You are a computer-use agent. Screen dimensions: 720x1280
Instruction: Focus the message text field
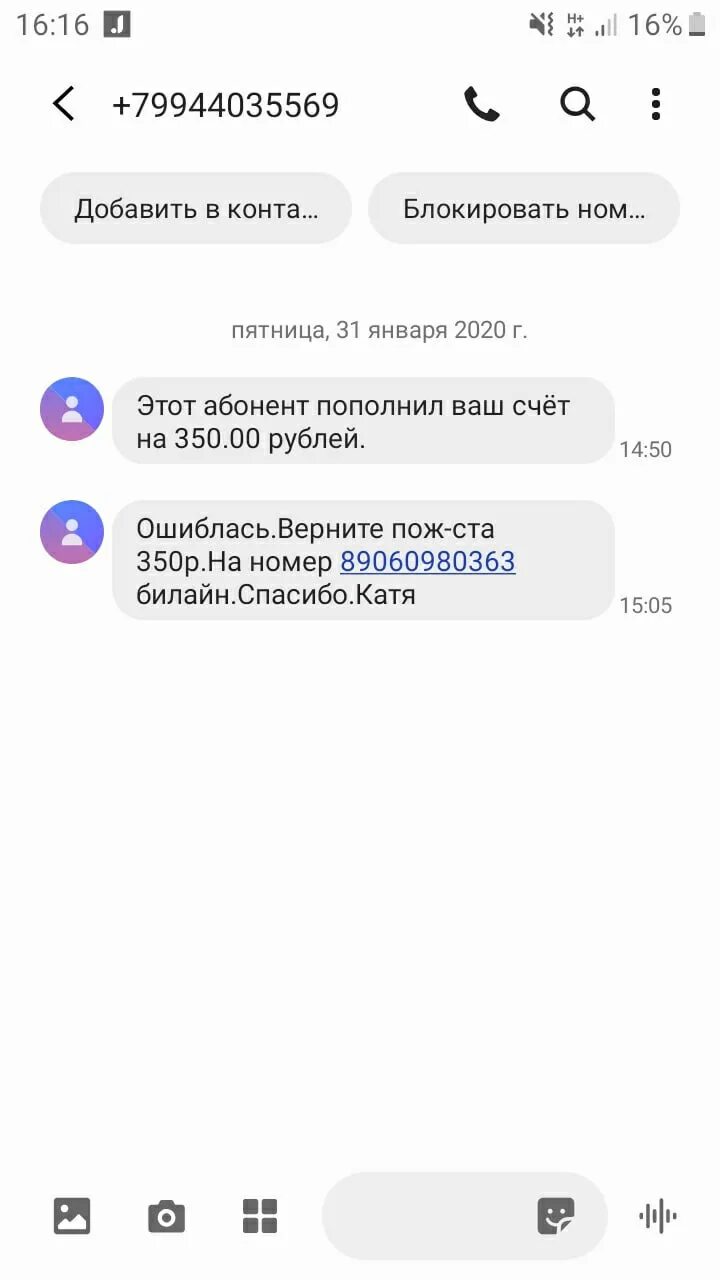(x=430, y=1216)
